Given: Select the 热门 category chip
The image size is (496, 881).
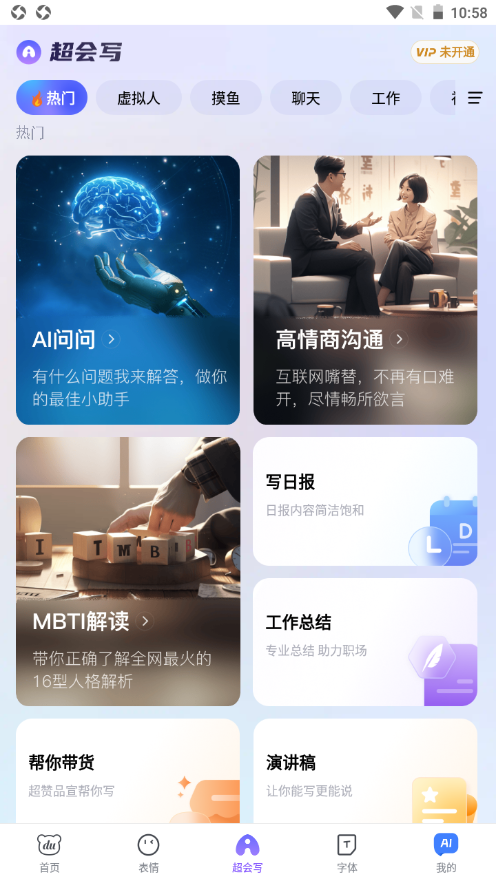Looking at the screenshot, I should pyautogui.click(x=52, y=98).
